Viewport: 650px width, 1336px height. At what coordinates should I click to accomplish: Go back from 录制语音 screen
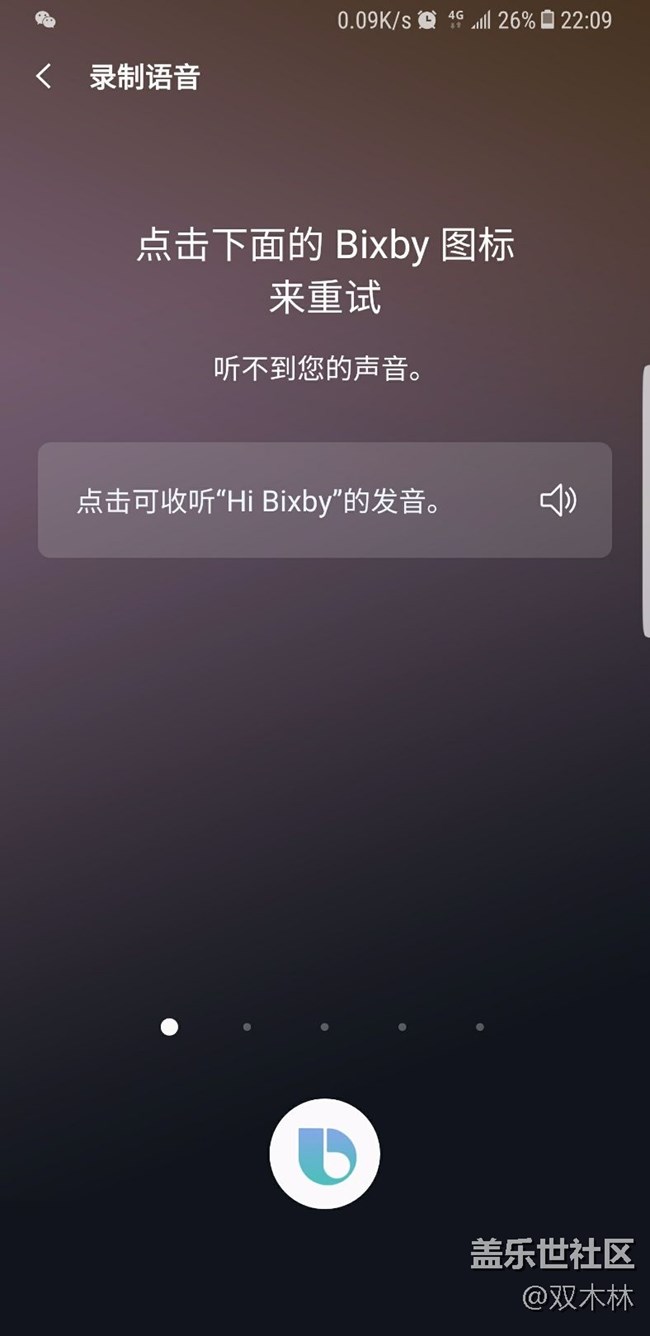43,77
